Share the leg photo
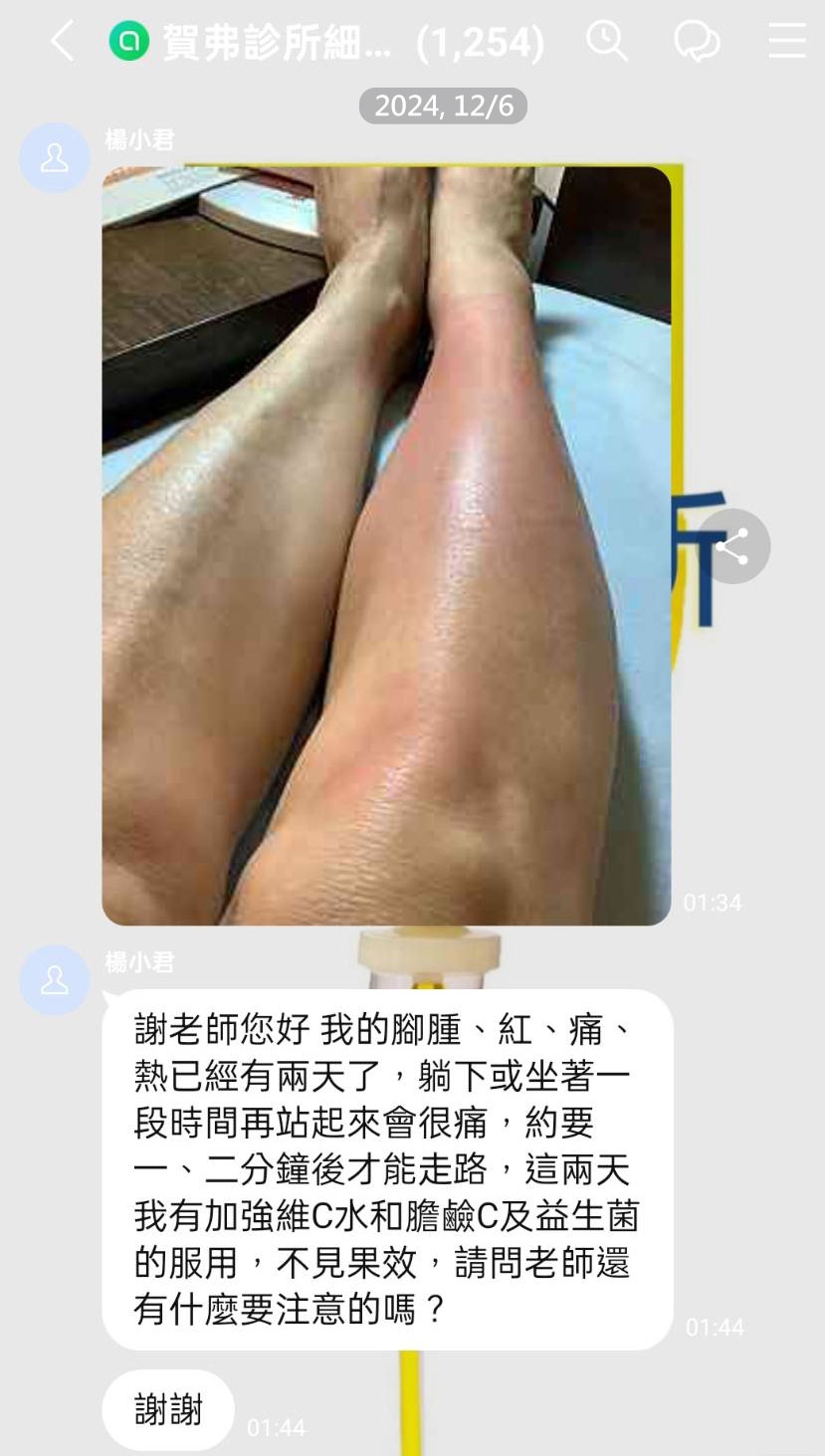The width and height of the screenshot is (825, 1456). [732, 546]
